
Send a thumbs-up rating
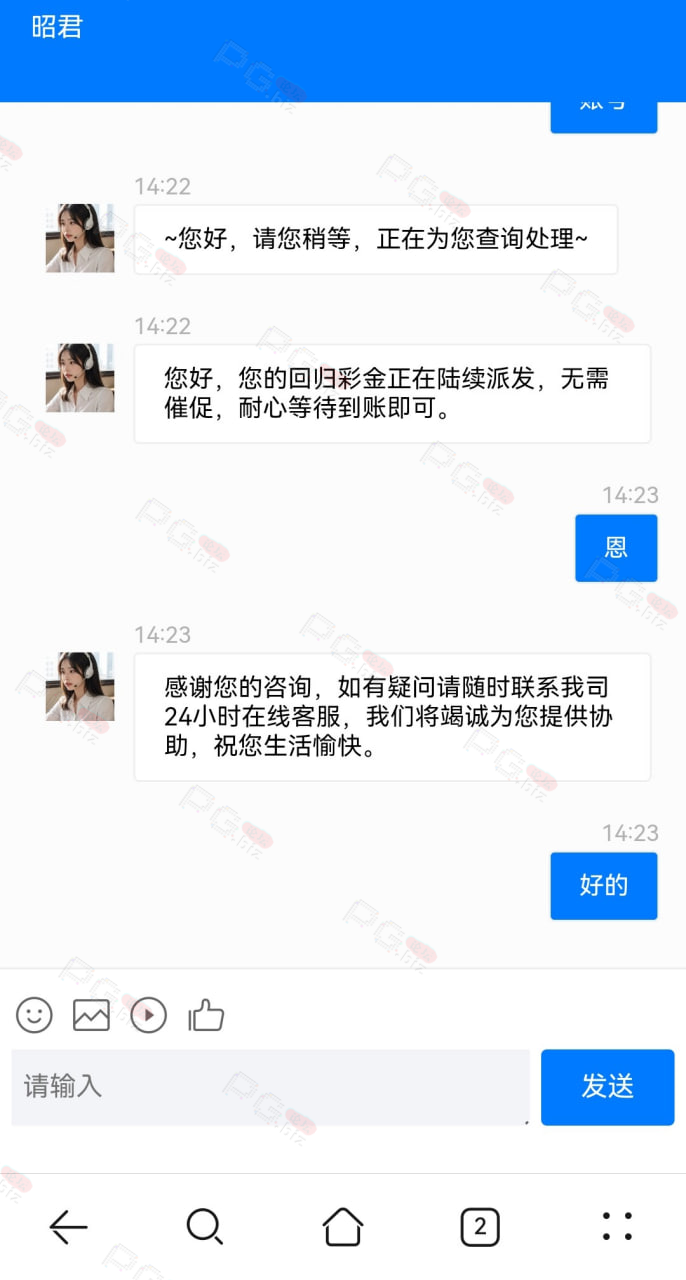(206, 1016)
